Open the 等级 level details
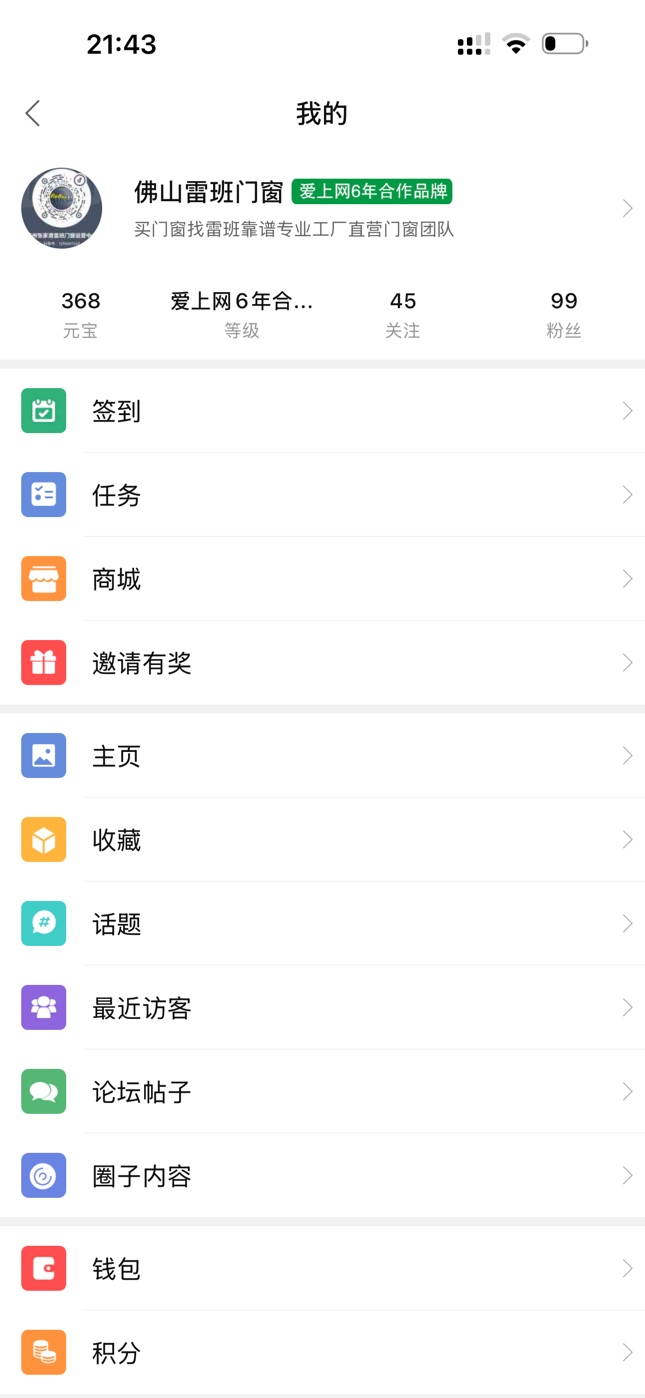This screenshot has width=645, height=1398. (x=241, y=314)
